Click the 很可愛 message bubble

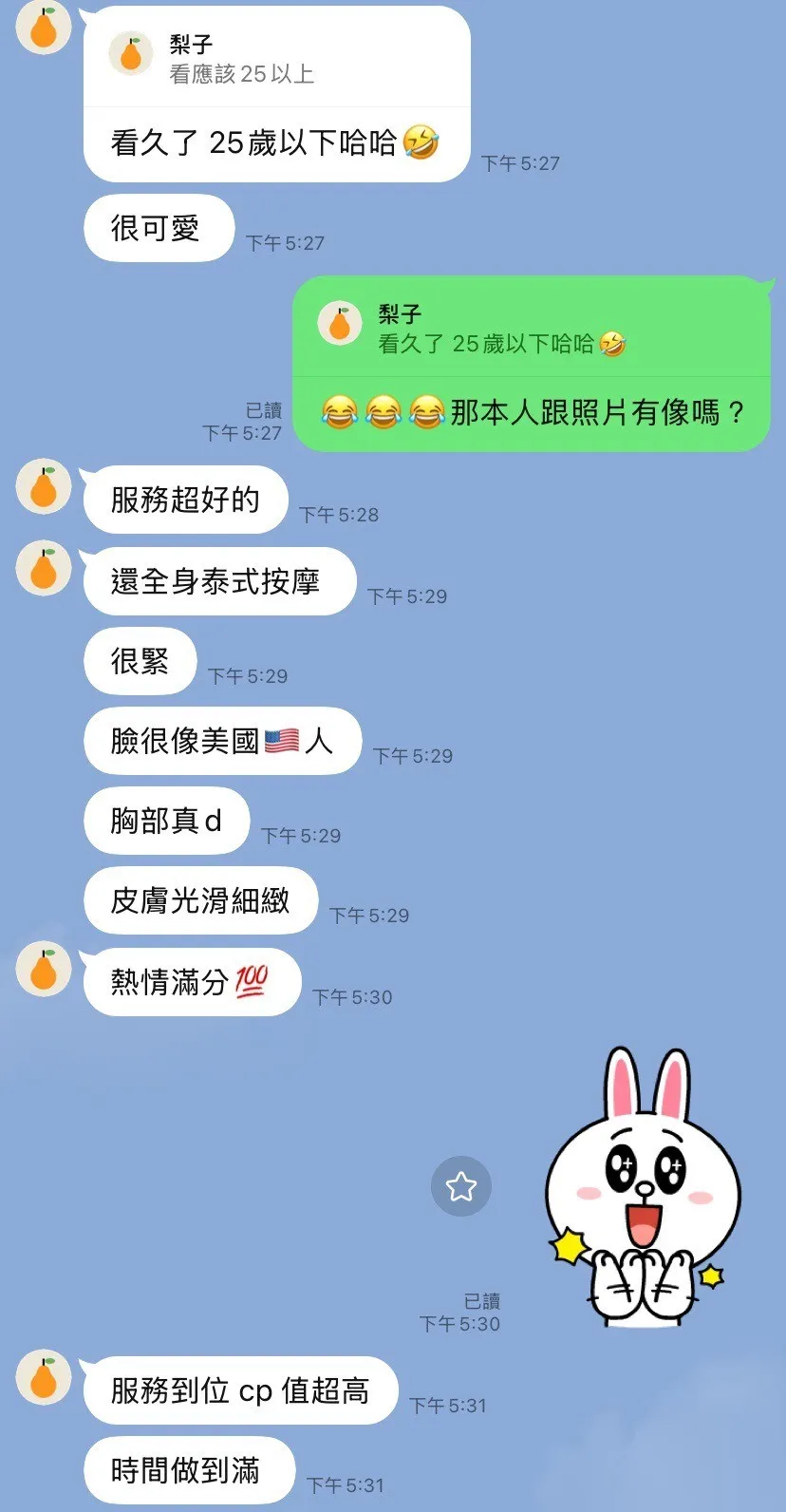click(158, 226)
